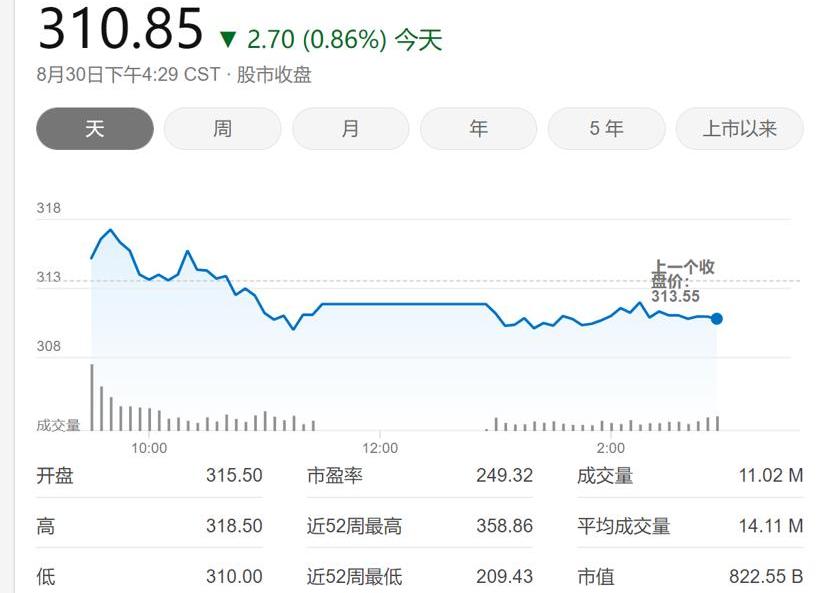Switch to the 月 (month) chart

(350, 129)
